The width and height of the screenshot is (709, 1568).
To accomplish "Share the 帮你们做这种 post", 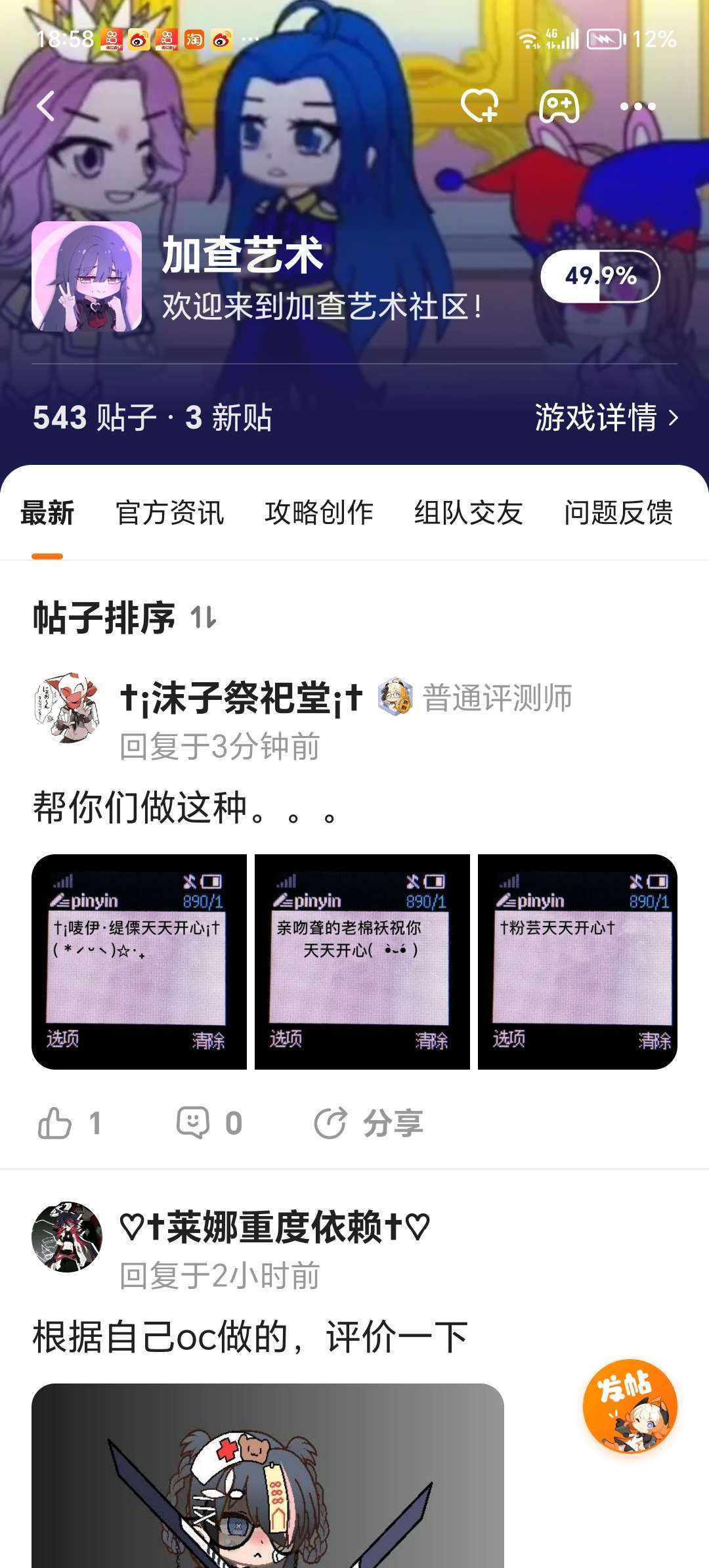I will 368,1123.
